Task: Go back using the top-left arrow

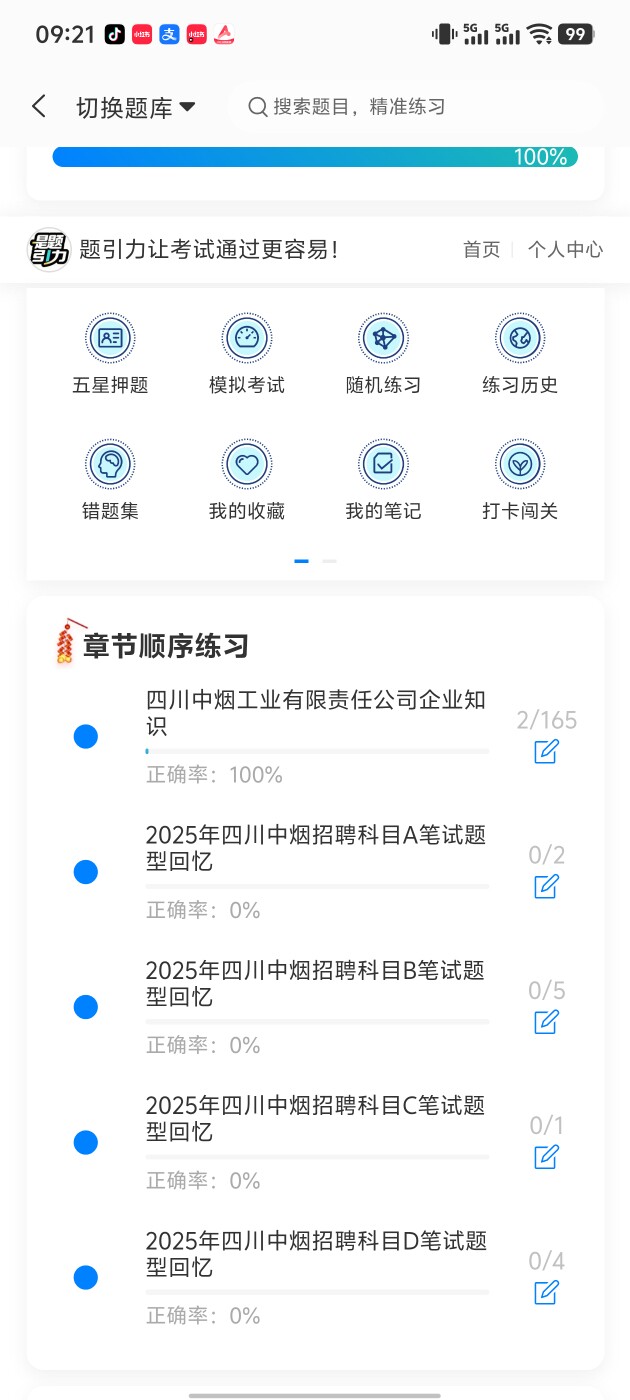Action: (39, 107)
